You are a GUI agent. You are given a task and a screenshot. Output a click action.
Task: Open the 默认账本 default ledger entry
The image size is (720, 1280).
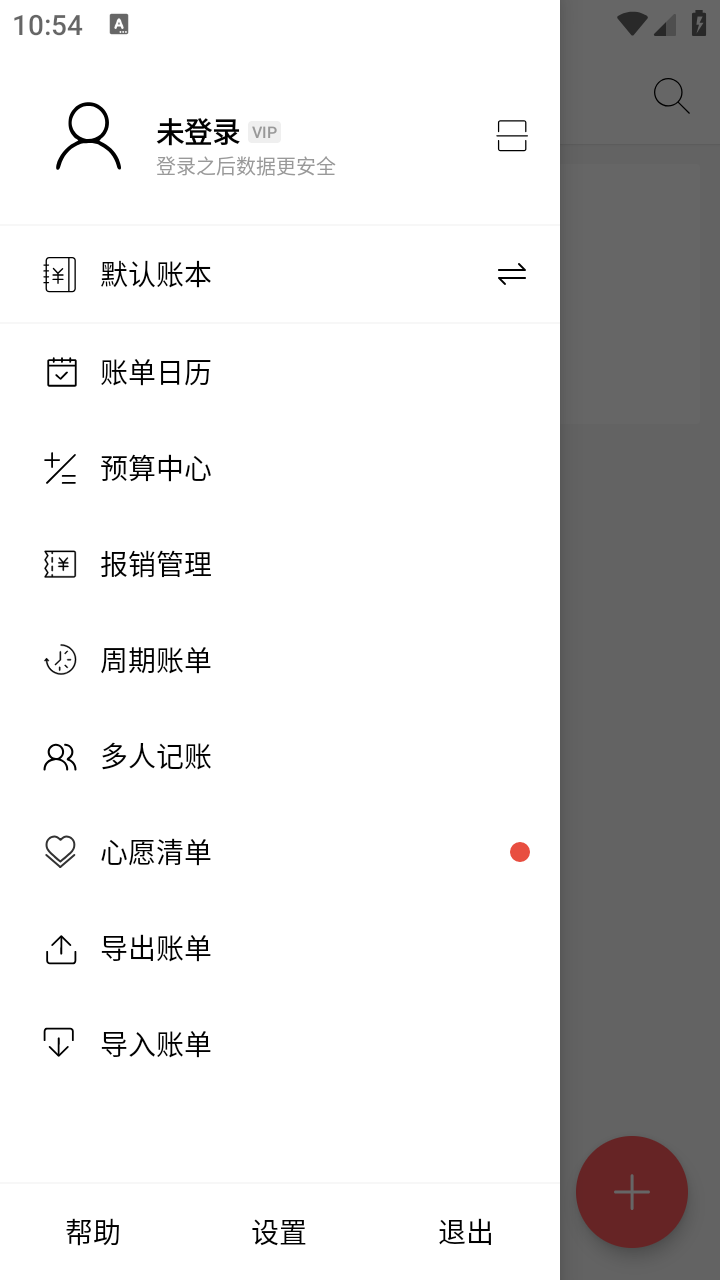[x=155, y=274]
